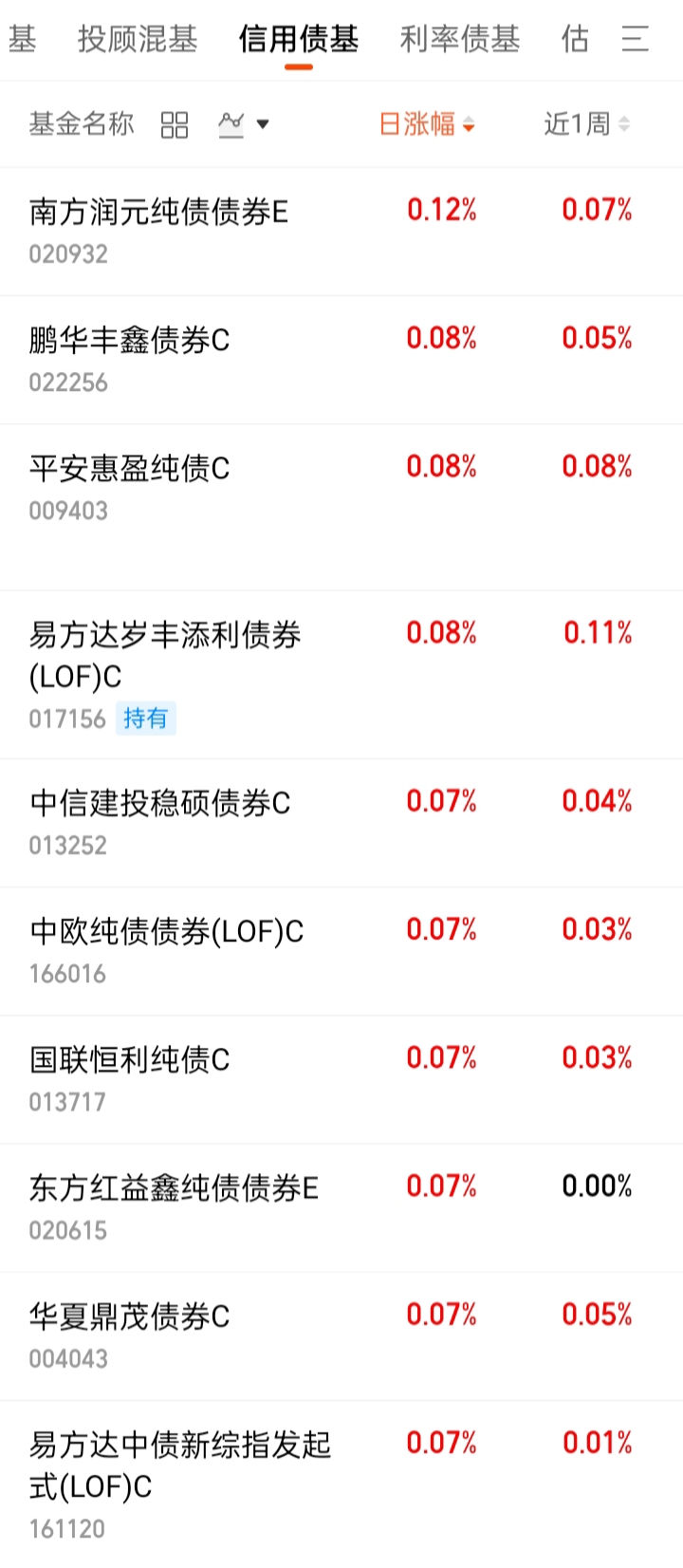This screenshot has height=1568, width=683.
Task: Switch to the 利率债基 tab
Action: (x=460, y=40)
